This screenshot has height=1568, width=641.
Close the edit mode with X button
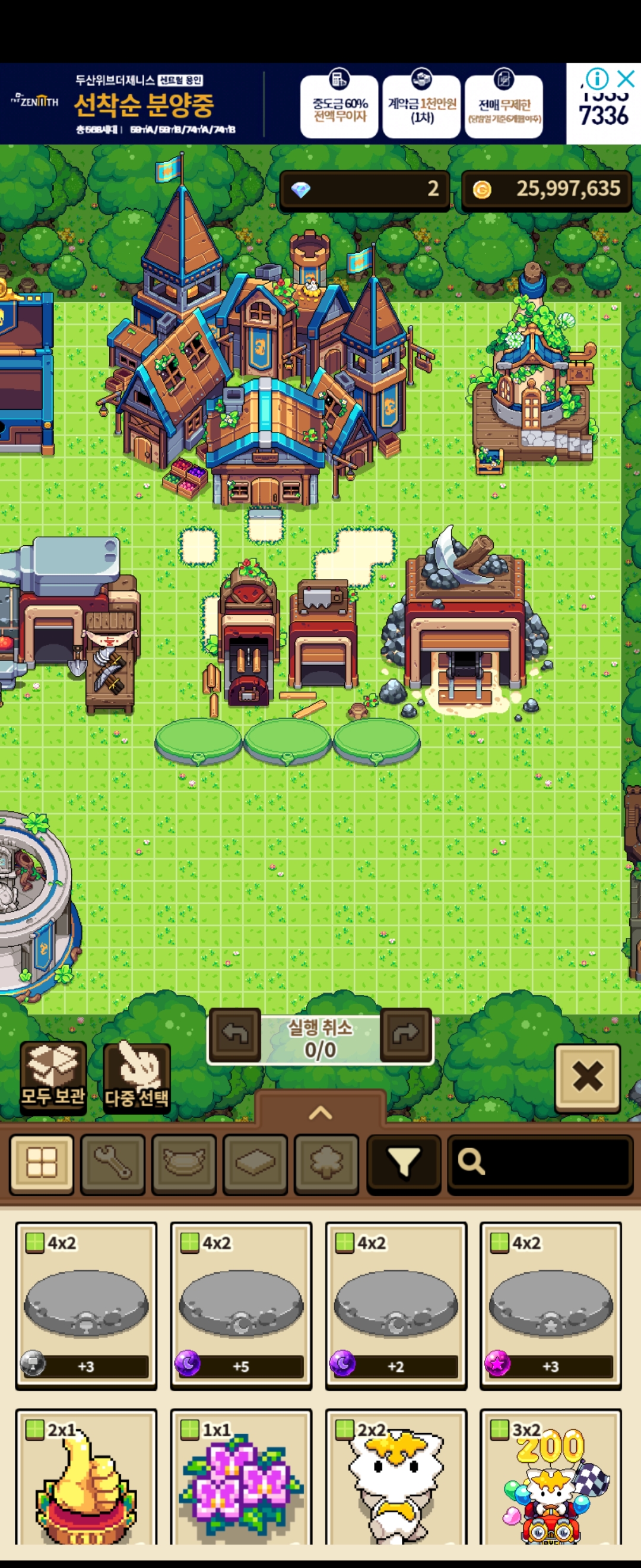pos(587,1077)
